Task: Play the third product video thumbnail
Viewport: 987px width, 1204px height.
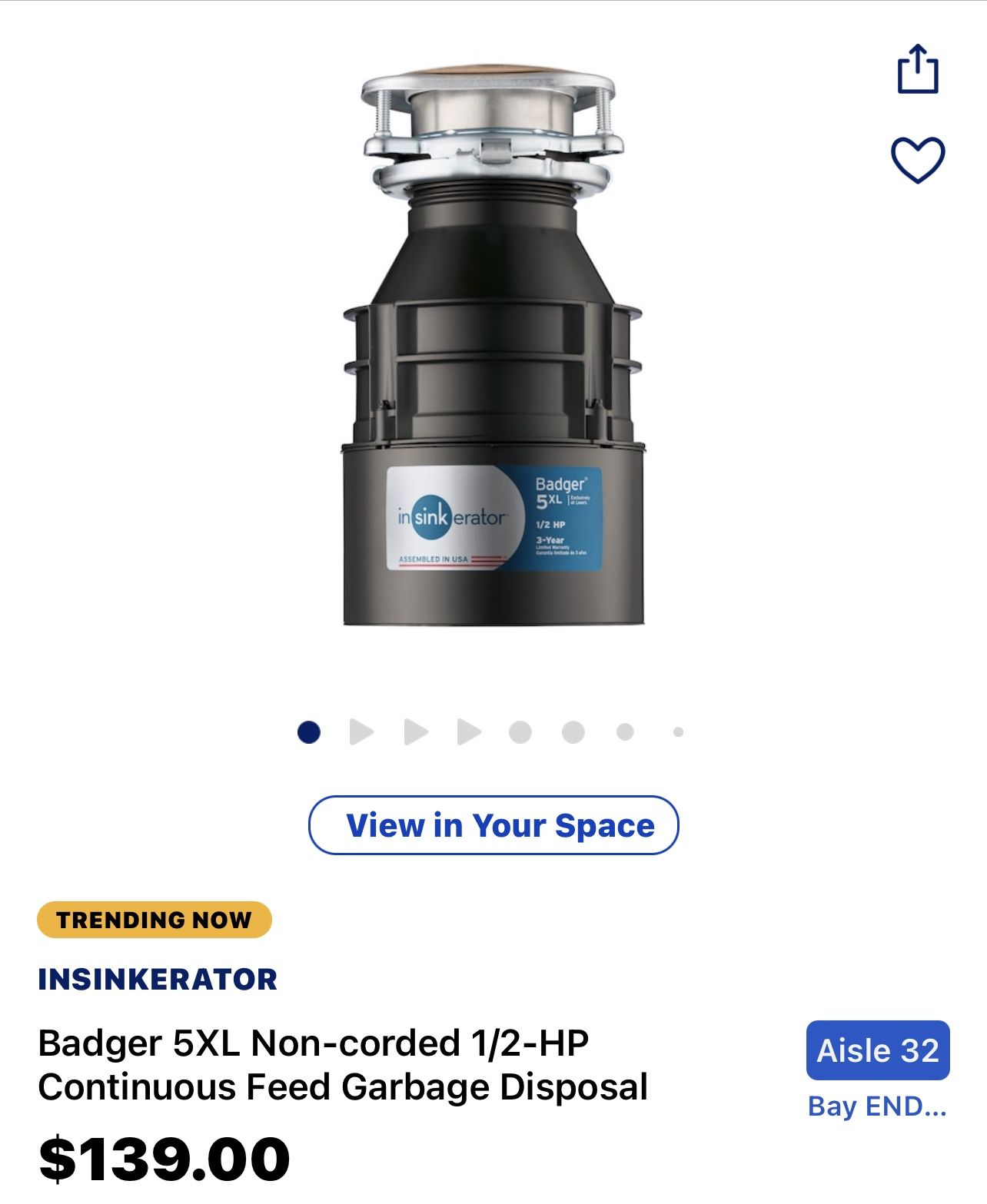Action: pos(467,732)
